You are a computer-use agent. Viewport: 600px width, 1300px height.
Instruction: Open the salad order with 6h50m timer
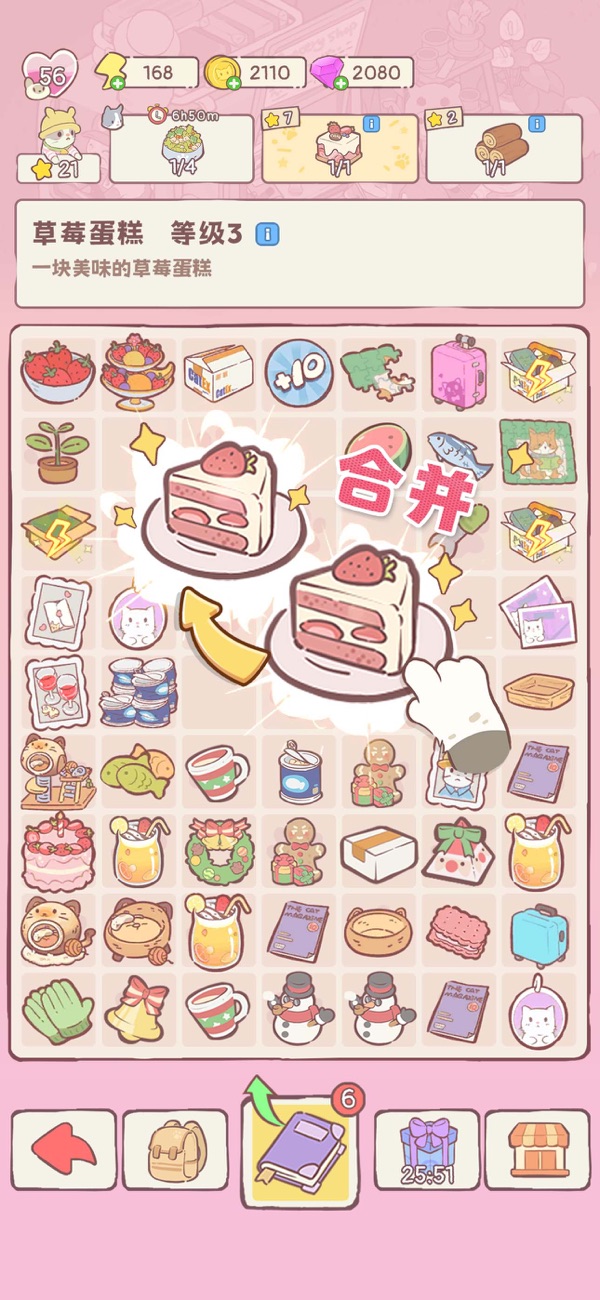coord(180,148)
